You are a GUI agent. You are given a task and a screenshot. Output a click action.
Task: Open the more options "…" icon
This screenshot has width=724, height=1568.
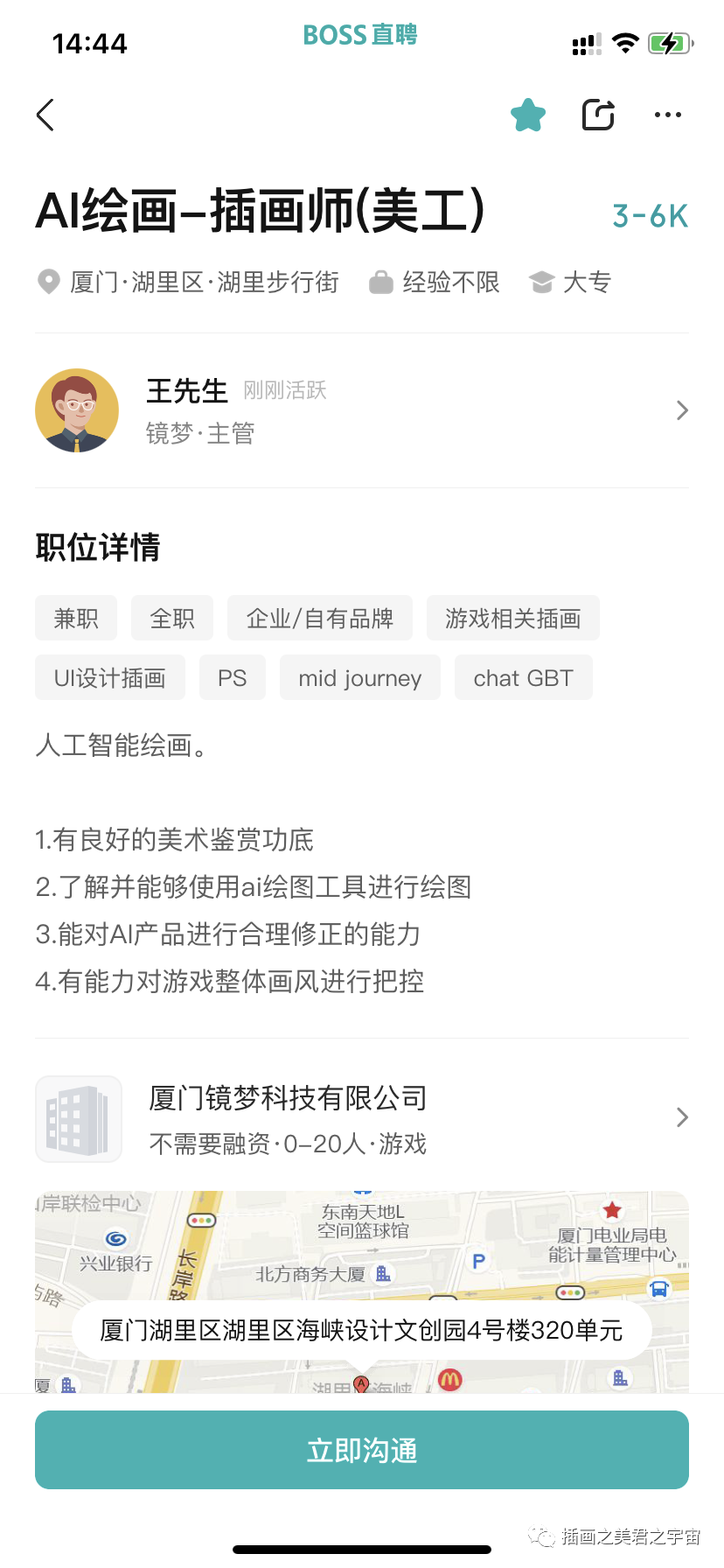click(x=668, y=115)
